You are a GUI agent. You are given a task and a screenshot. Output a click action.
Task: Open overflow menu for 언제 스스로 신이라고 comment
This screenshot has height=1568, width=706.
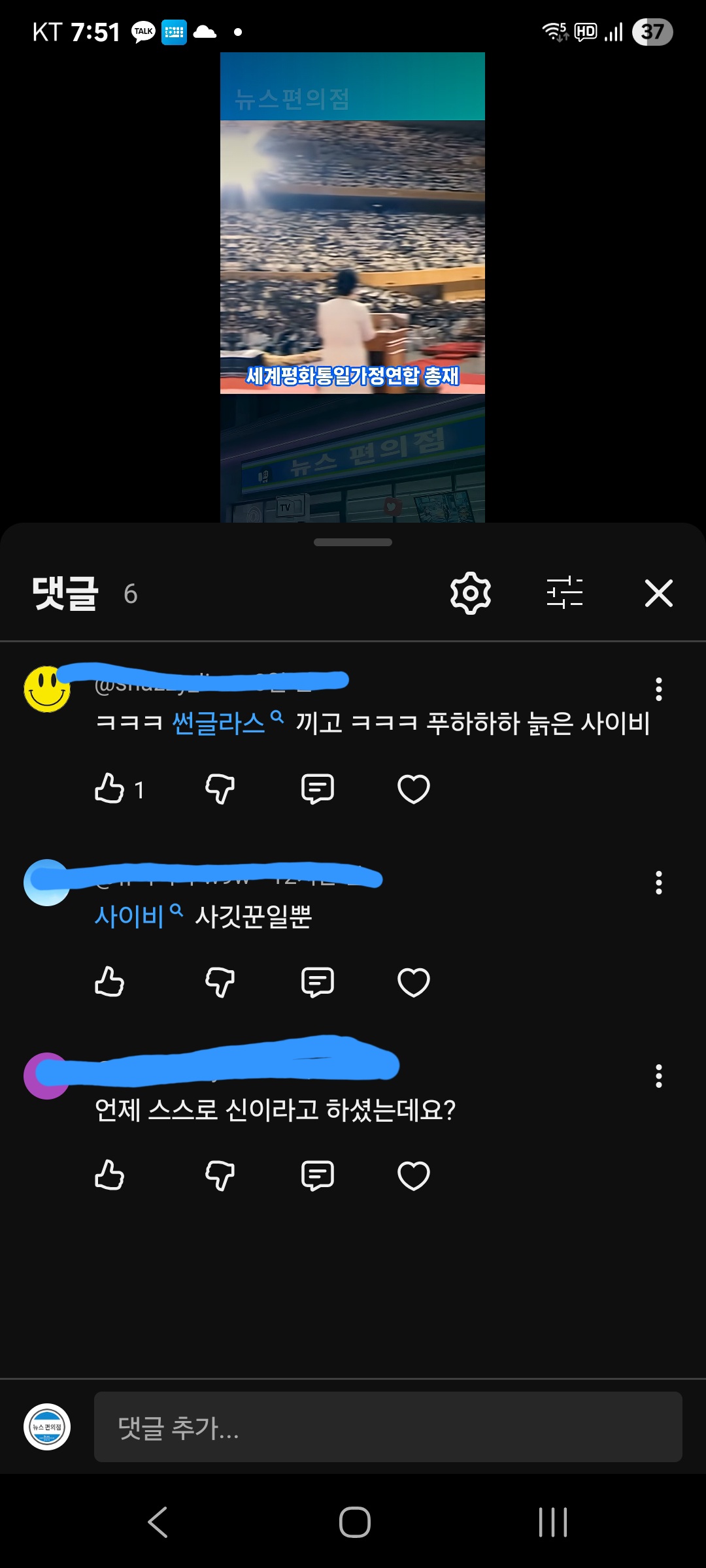pyautogui.click(x=658, y=1076)
